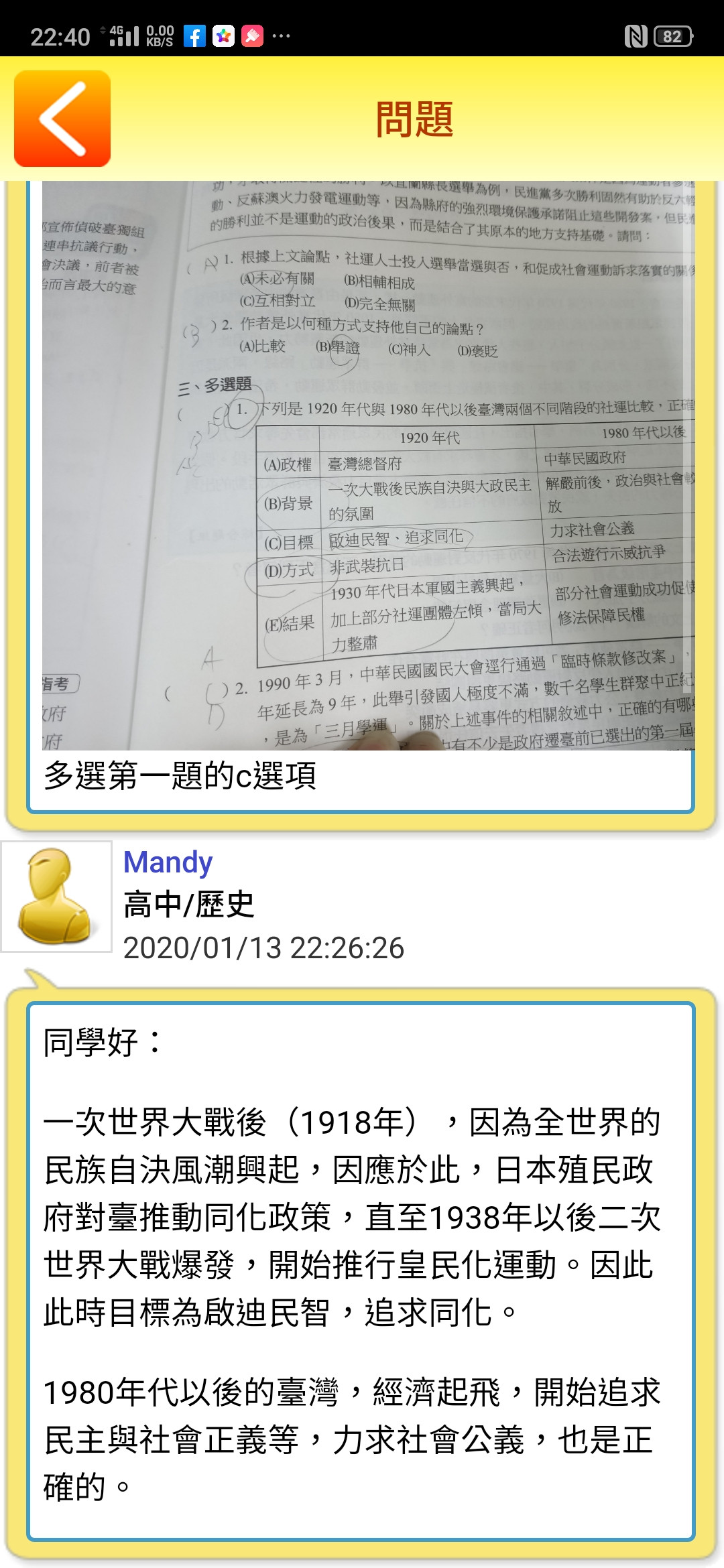This screenshot has width=724, height=1568.
Task: Tap Mandy's name link
Action: click(168, 862)
